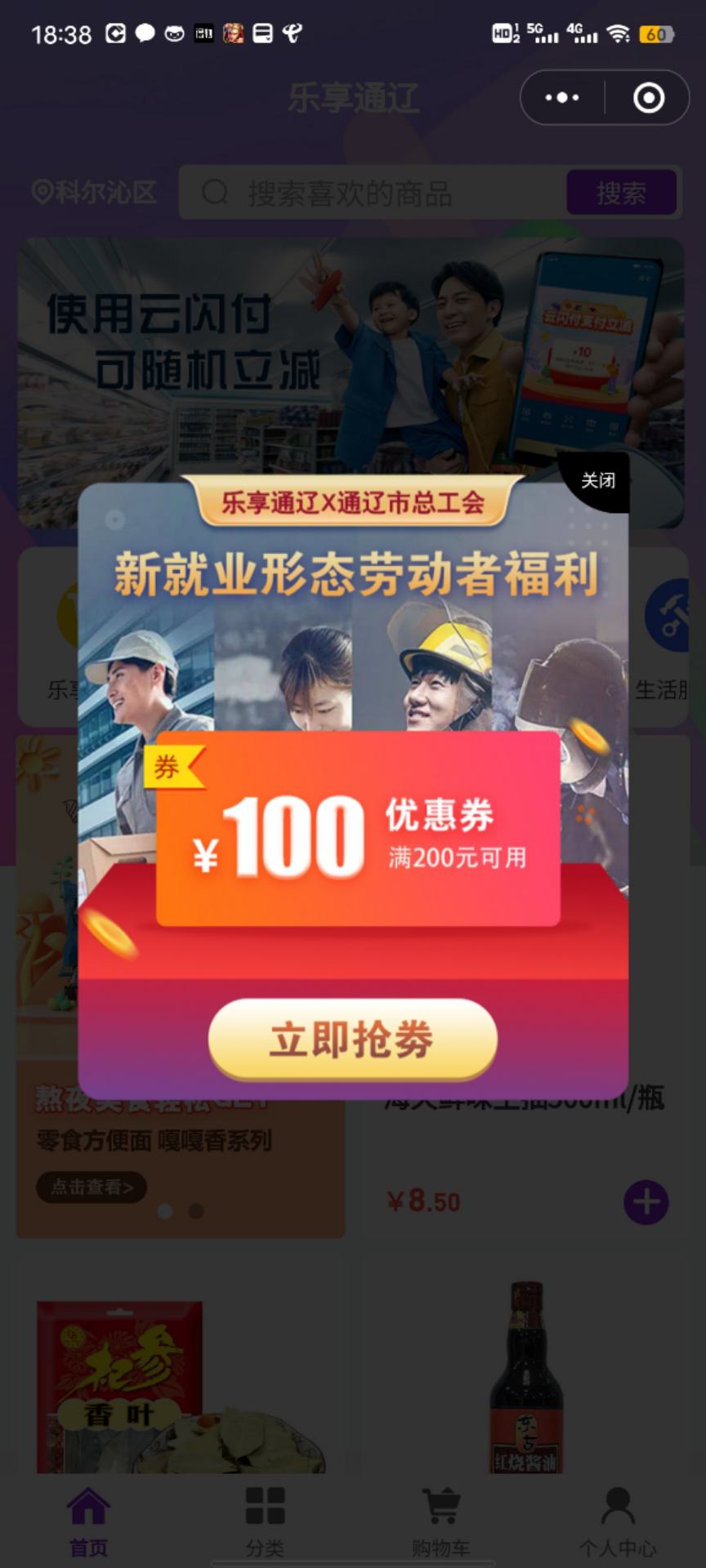Go to the 个人中心 tab
Image resolution: width=706 pixels, height=1568 pixels.
618,1521
